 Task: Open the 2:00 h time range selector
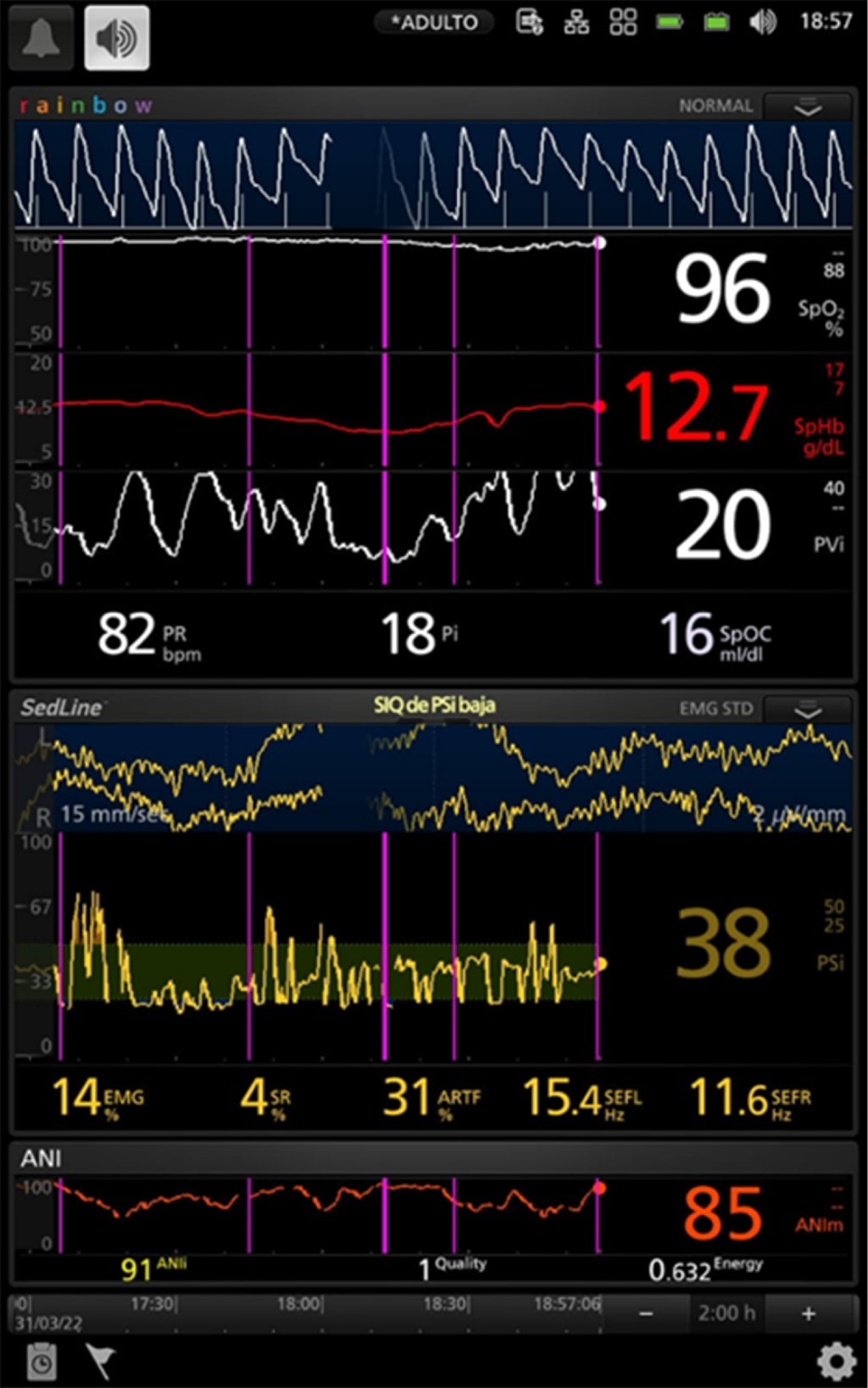click(x=726, y=1313)
